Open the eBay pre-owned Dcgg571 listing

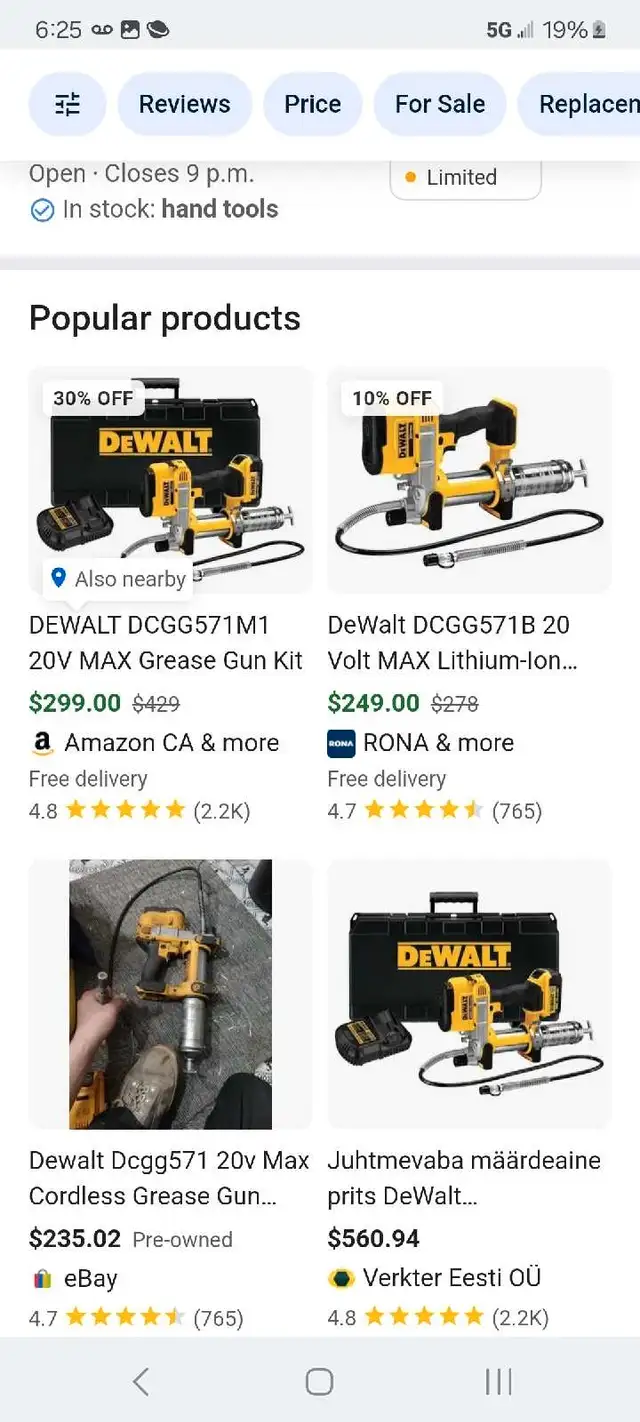click(170, 1095)
